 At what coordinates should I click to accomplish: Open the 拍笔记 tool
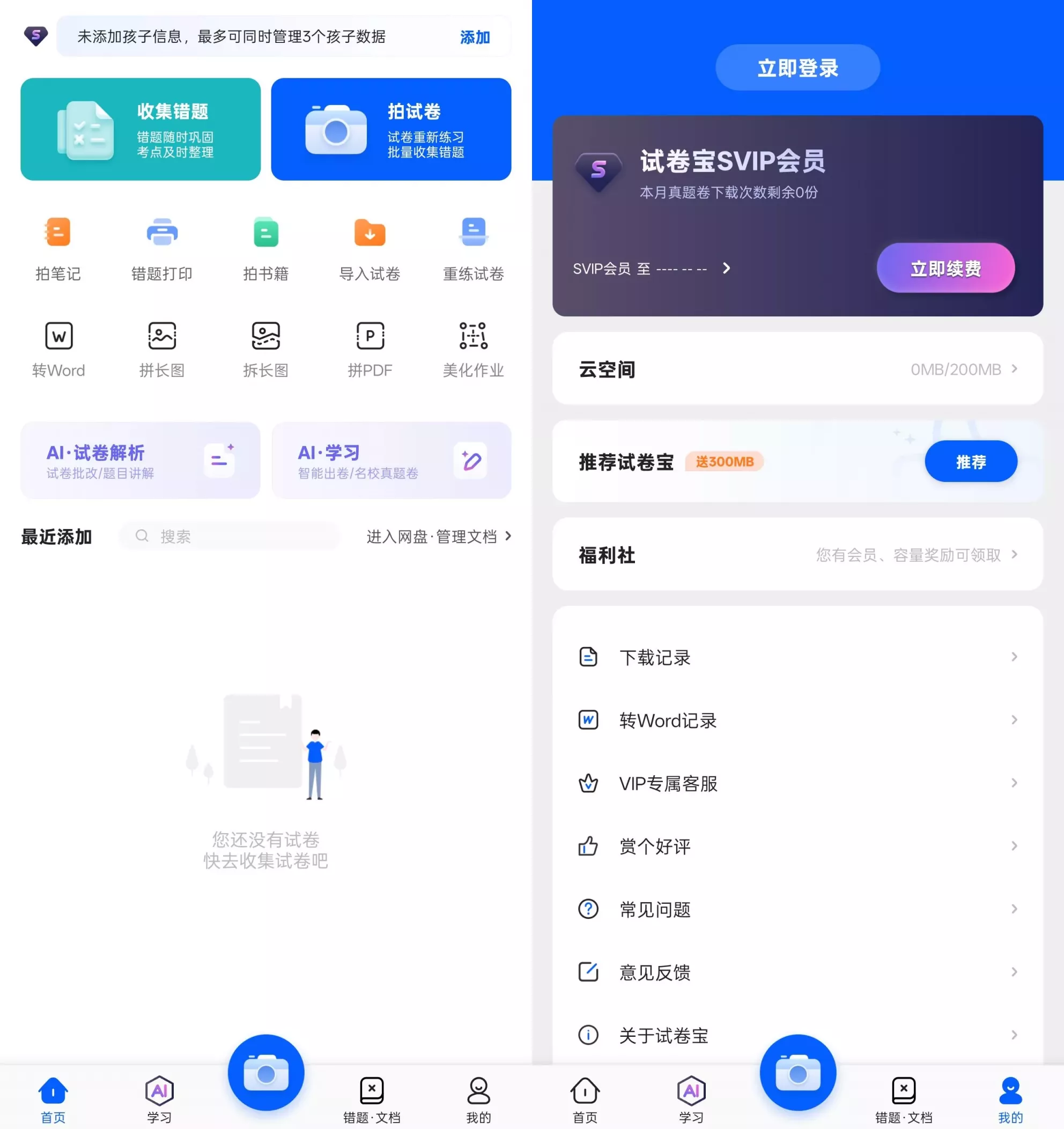[x=58, y=248]
